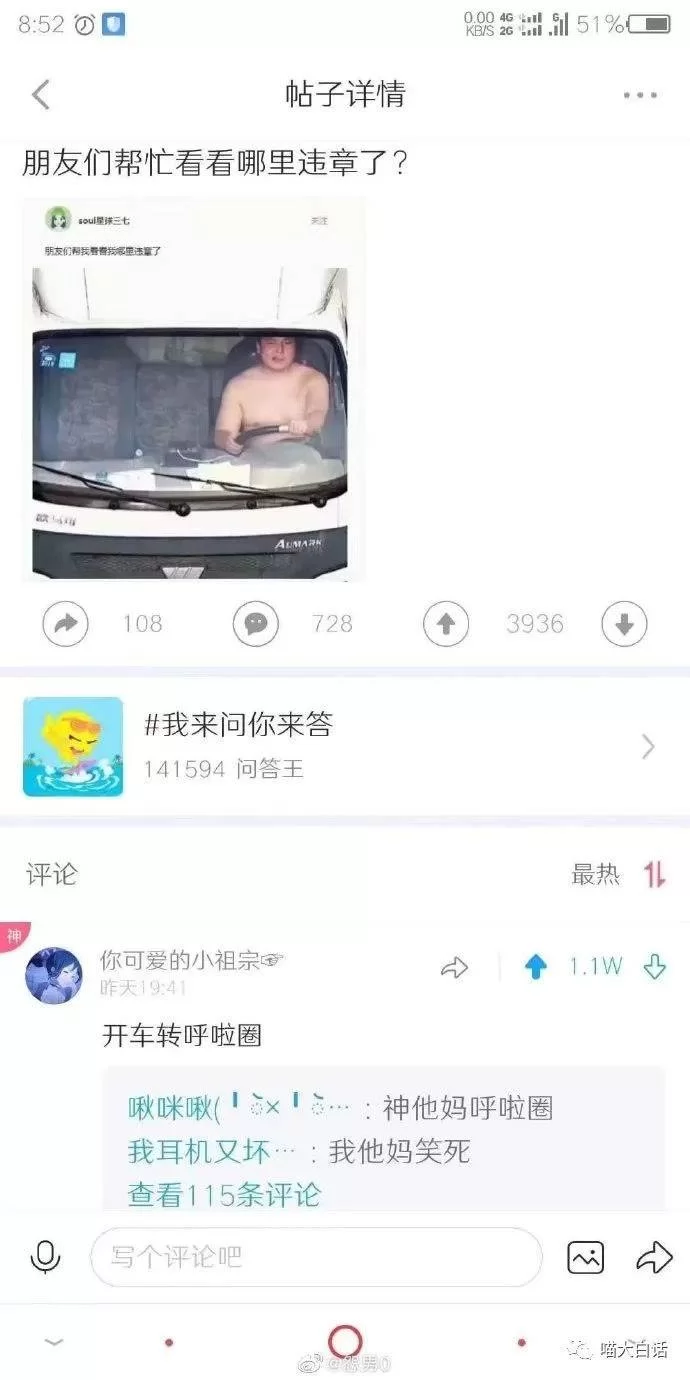Go back from the post details page
Viewport: 690px width, 1380px height.
click(40, 95)
